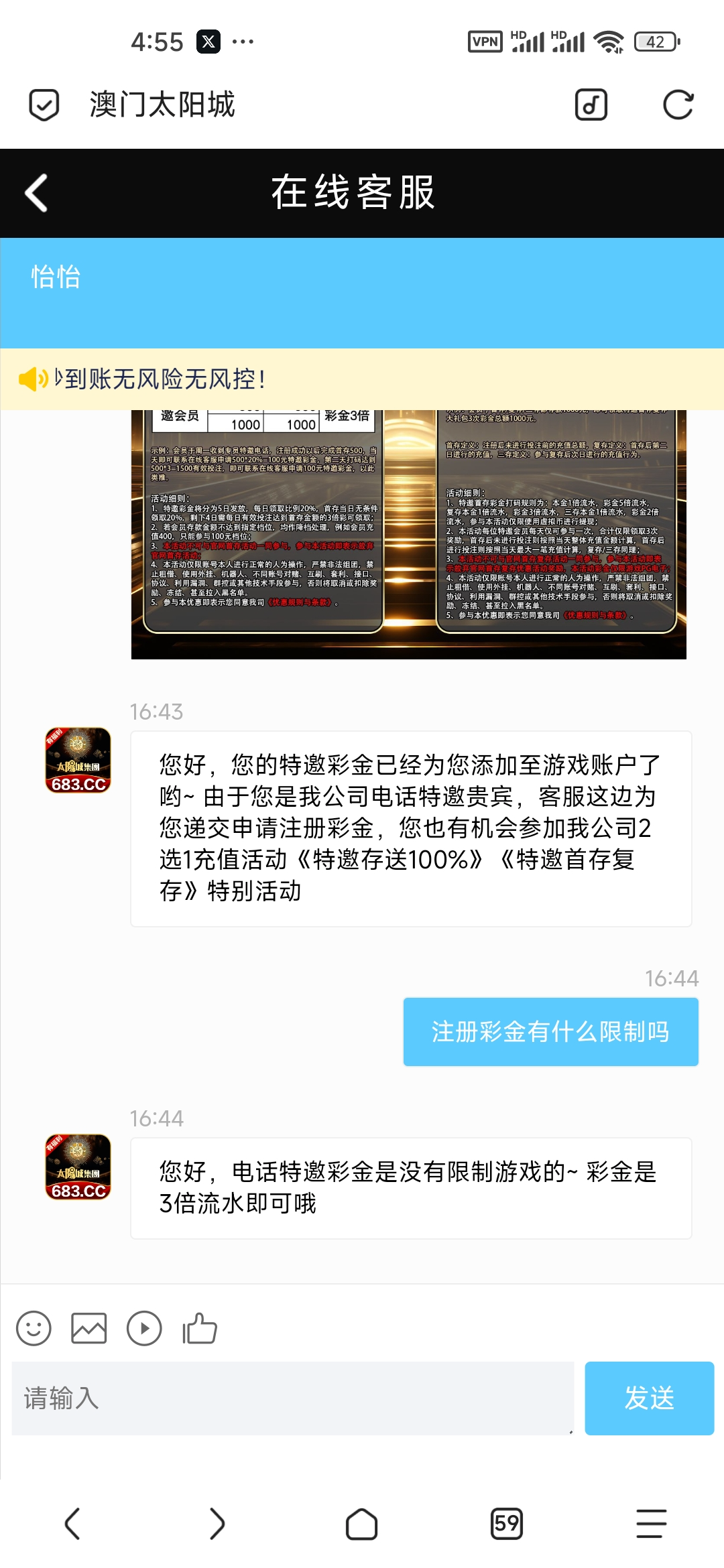The width and height of the screenshot is (724, 1568).
Task: Reload the page with the refresh icon
Action: tap(678, 105)
